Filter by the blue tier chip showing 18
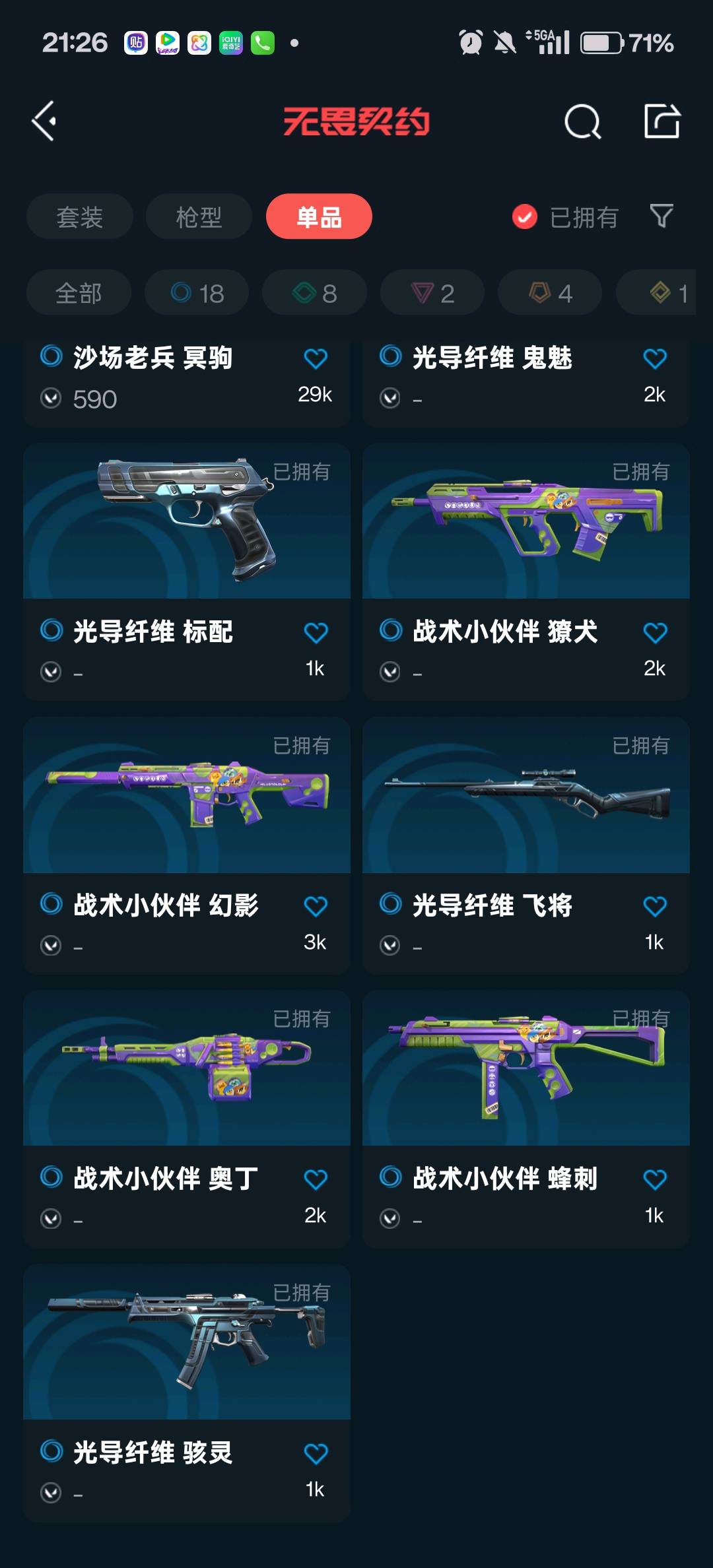The image size is (713, 1568). (197, 292)
